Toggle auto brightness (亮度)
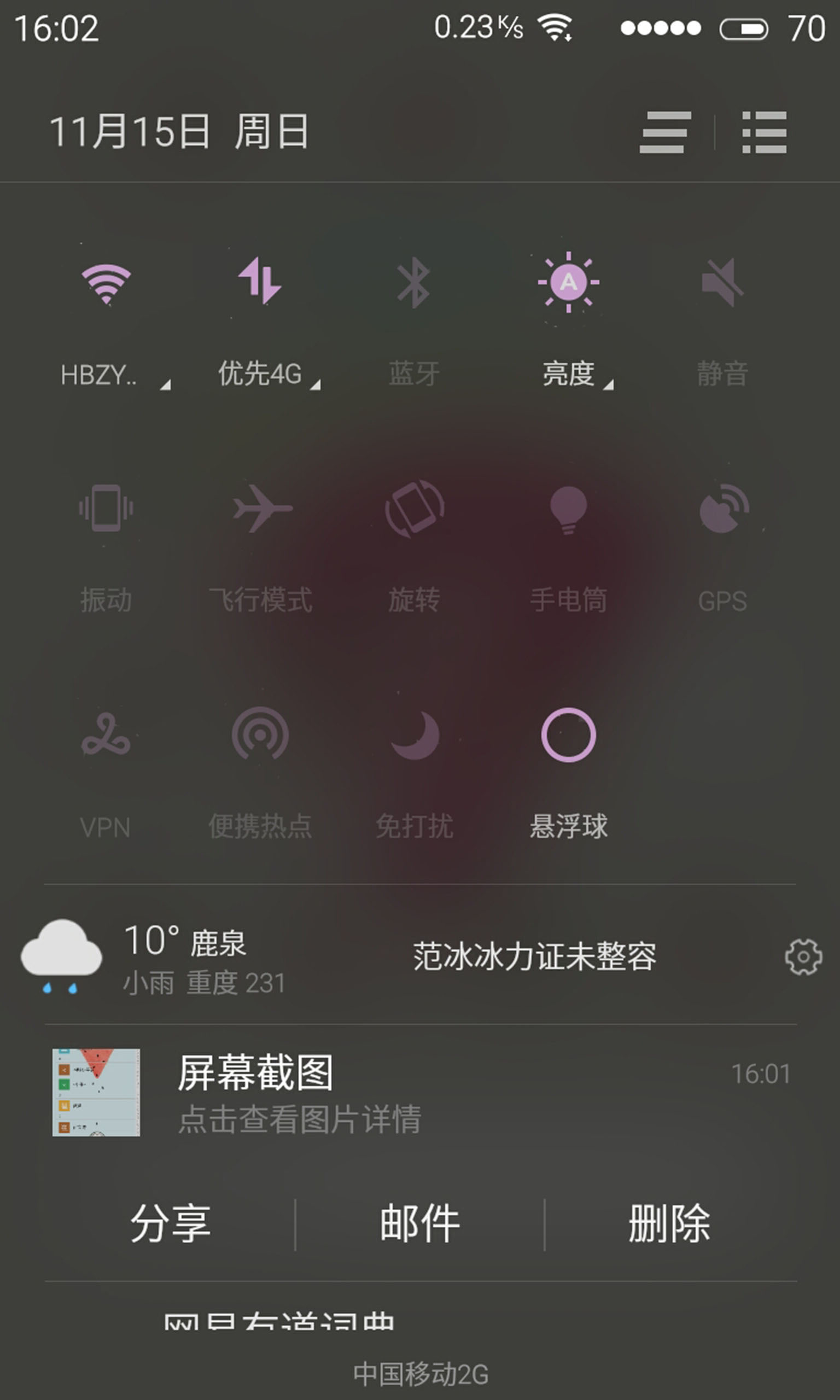Image resolution: width=840 pixels, height=1400 pixels. [x=568, y=282]
